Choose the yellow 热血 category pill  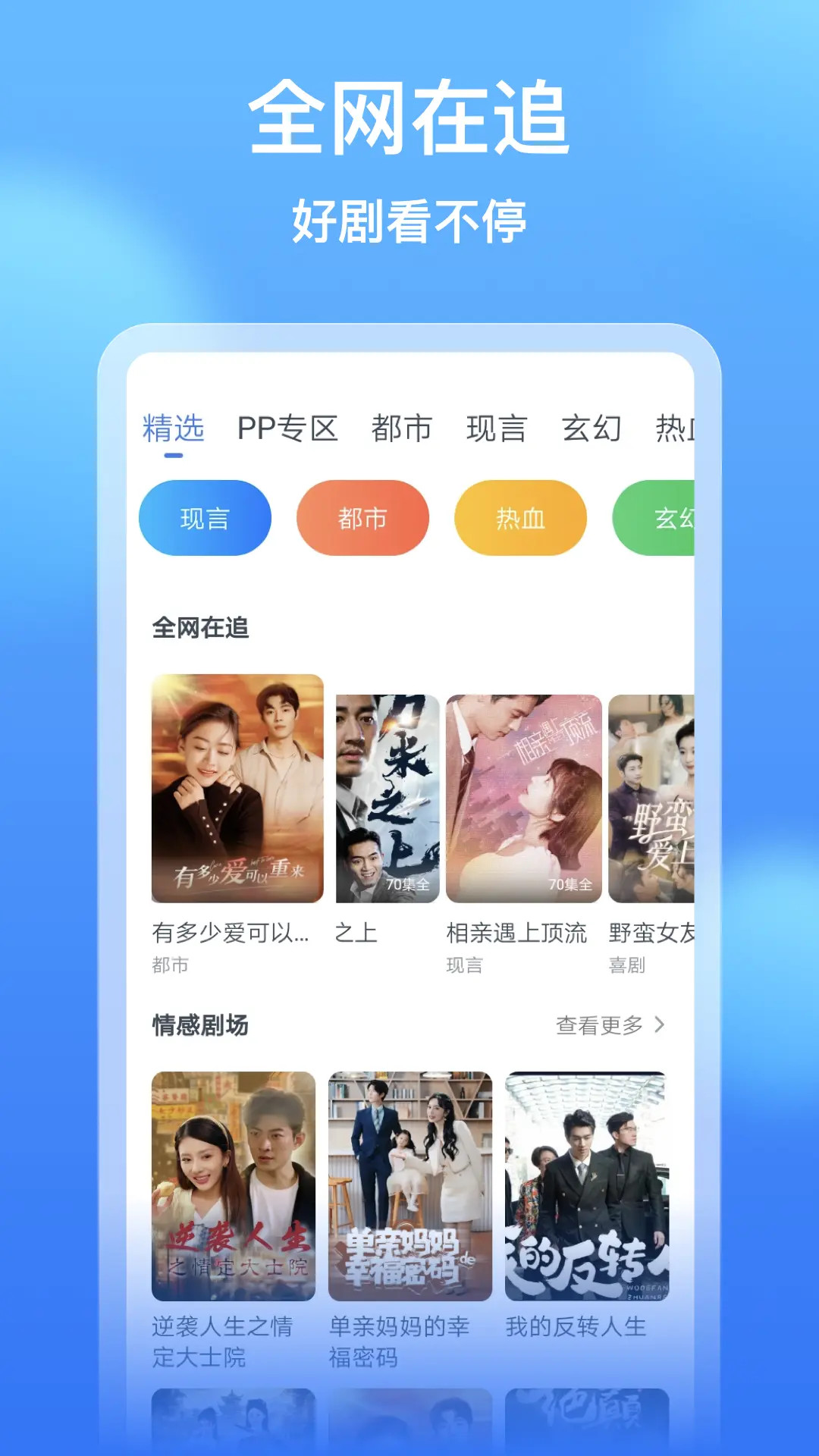point(520,517)
